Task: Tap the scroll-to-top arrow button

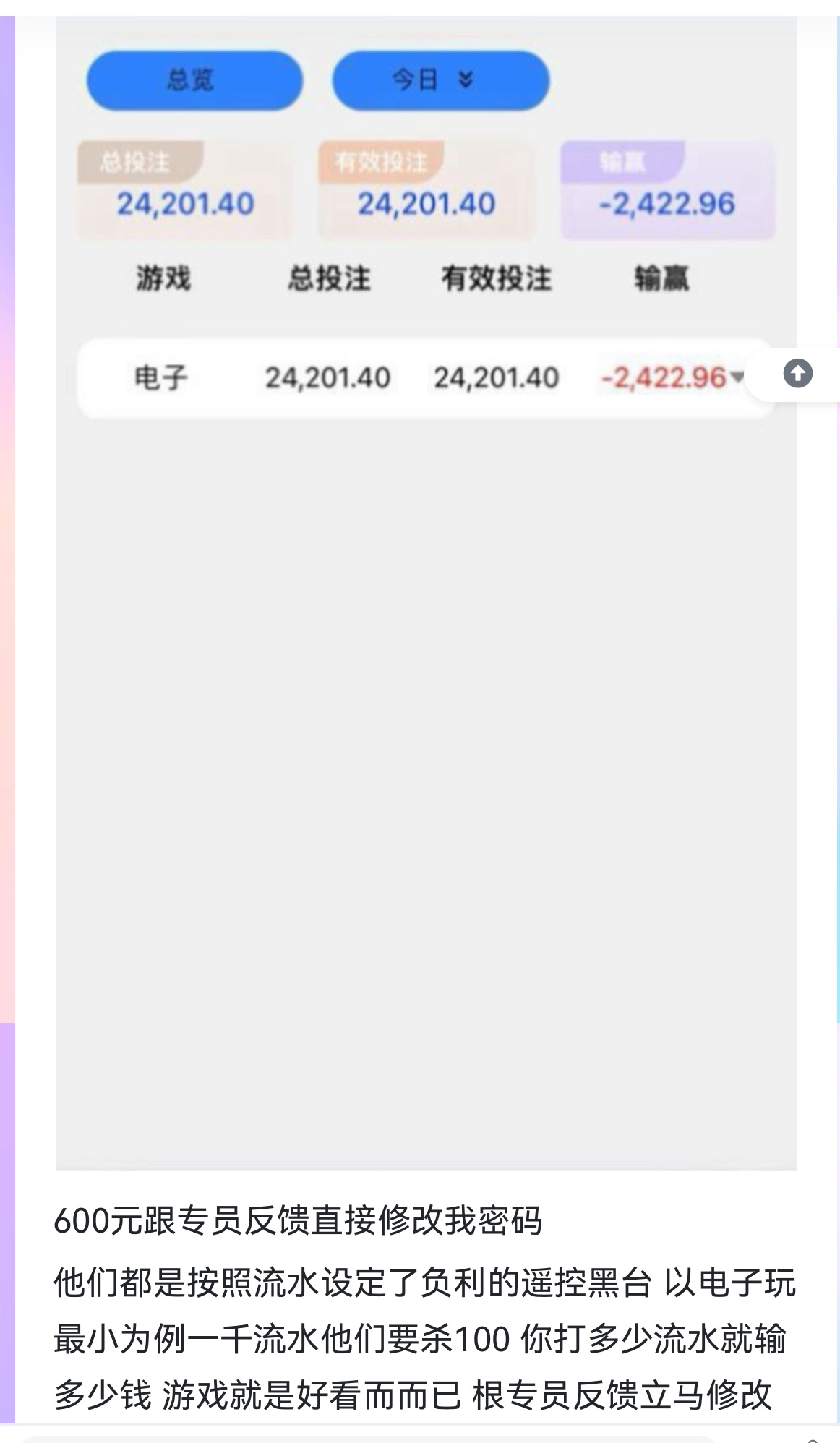Action: pyautogui.click(x=797, y=374)
